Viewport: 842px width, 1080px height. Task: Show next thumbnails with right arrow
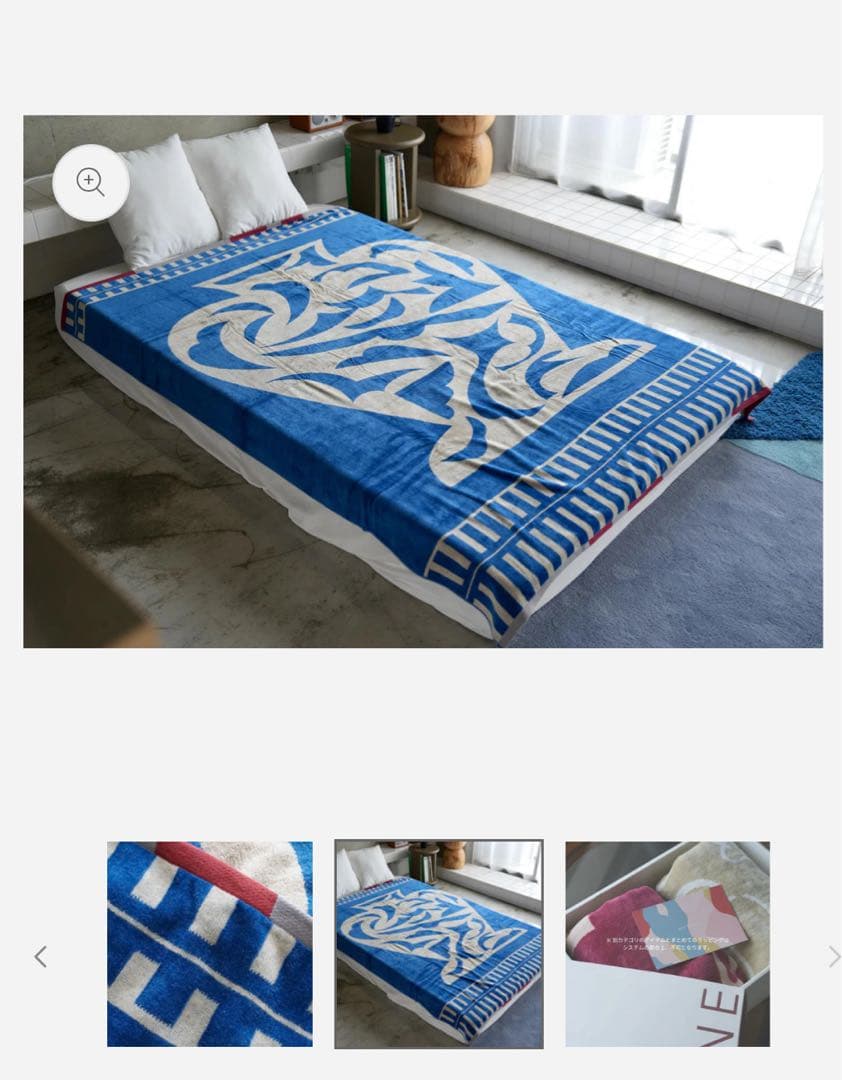pos(834,957)
